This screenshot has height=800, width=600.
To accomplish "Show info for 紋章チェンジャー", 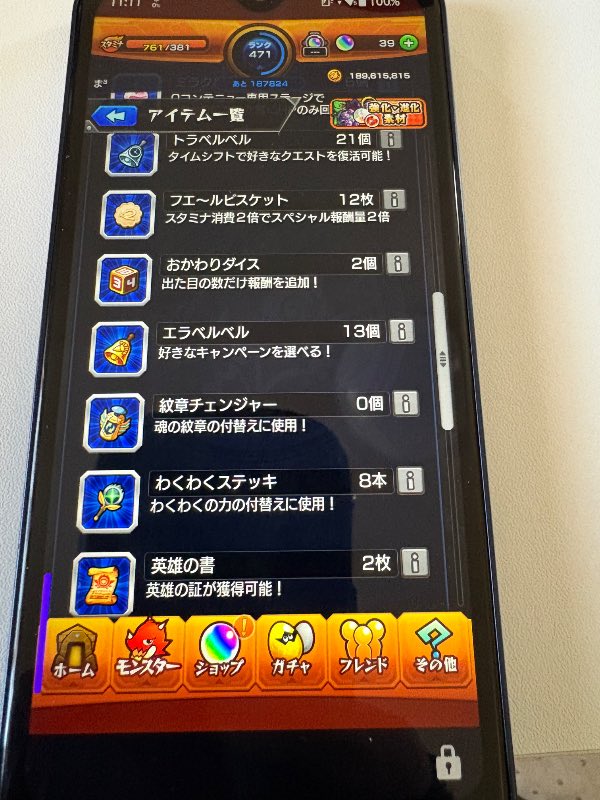I will point(406,403).
